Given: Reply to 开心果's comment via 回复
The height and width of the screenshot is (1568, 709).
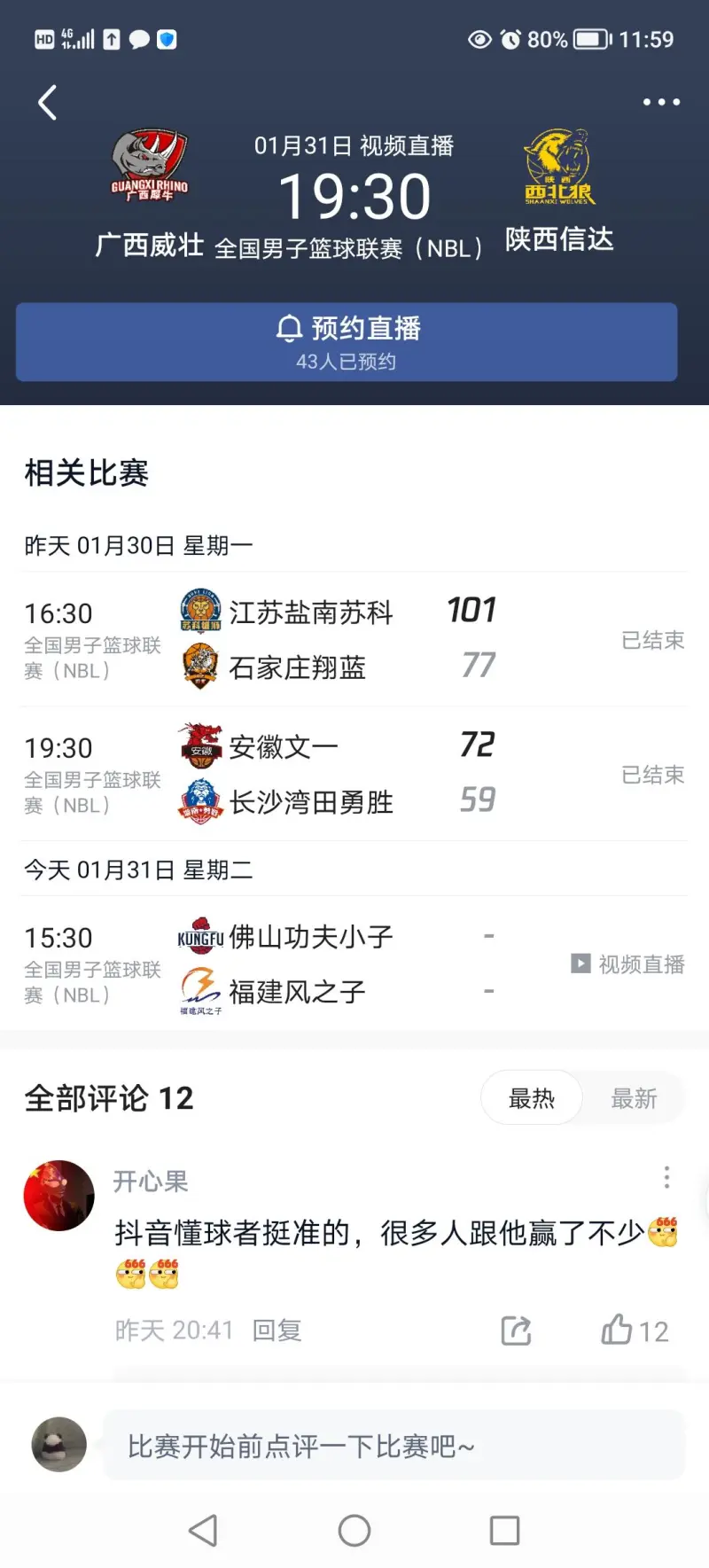Looking at the screenshot, I should pyautogui.click(x=277, y=1330).
